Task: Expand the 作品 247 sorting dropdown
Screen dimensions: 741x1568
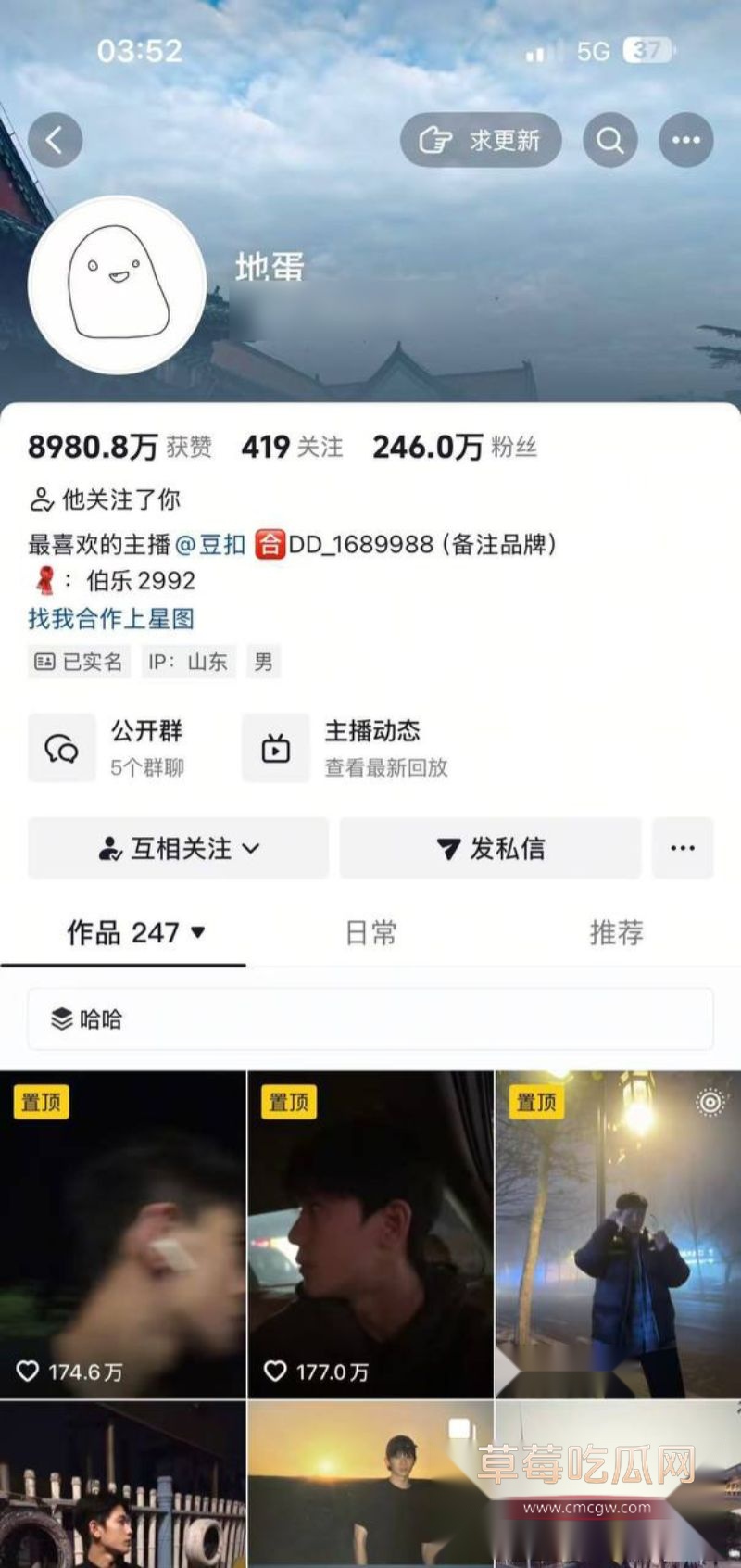Action: pyautogui.click(x=197, y=934)
